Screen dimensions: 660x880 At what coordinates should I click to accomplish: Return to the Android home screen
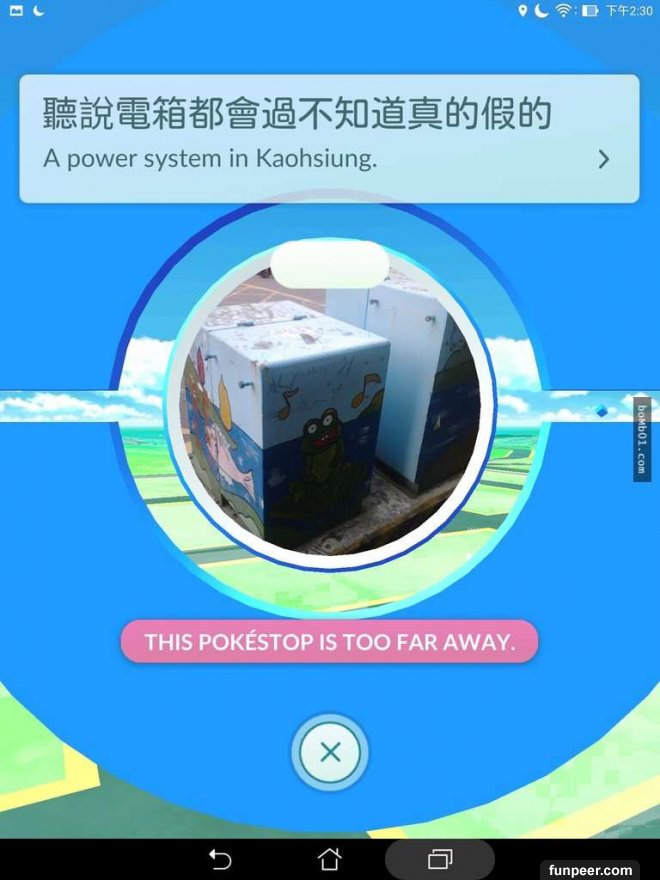point(329,859)
